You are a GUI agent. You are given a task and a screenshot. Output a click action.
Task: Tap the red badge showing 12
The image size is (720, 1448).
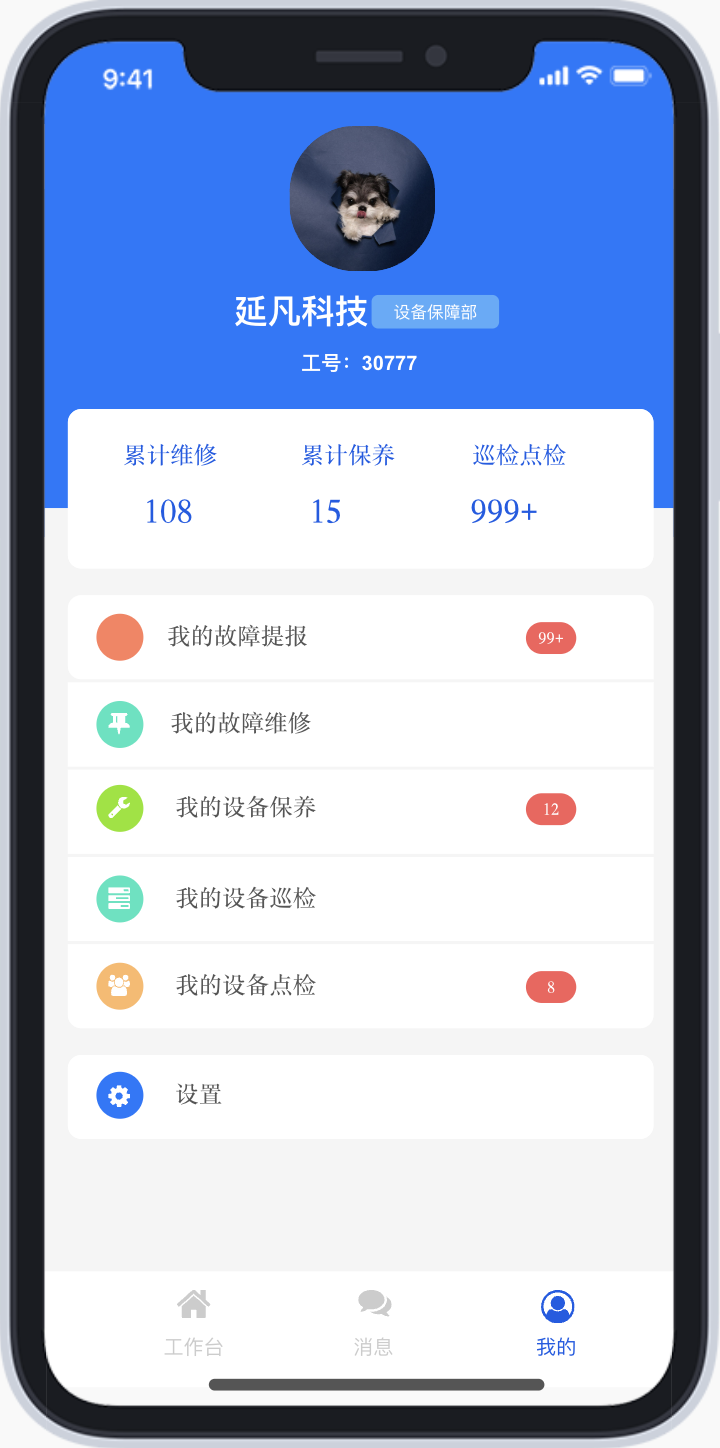click(x=551, y=810)
